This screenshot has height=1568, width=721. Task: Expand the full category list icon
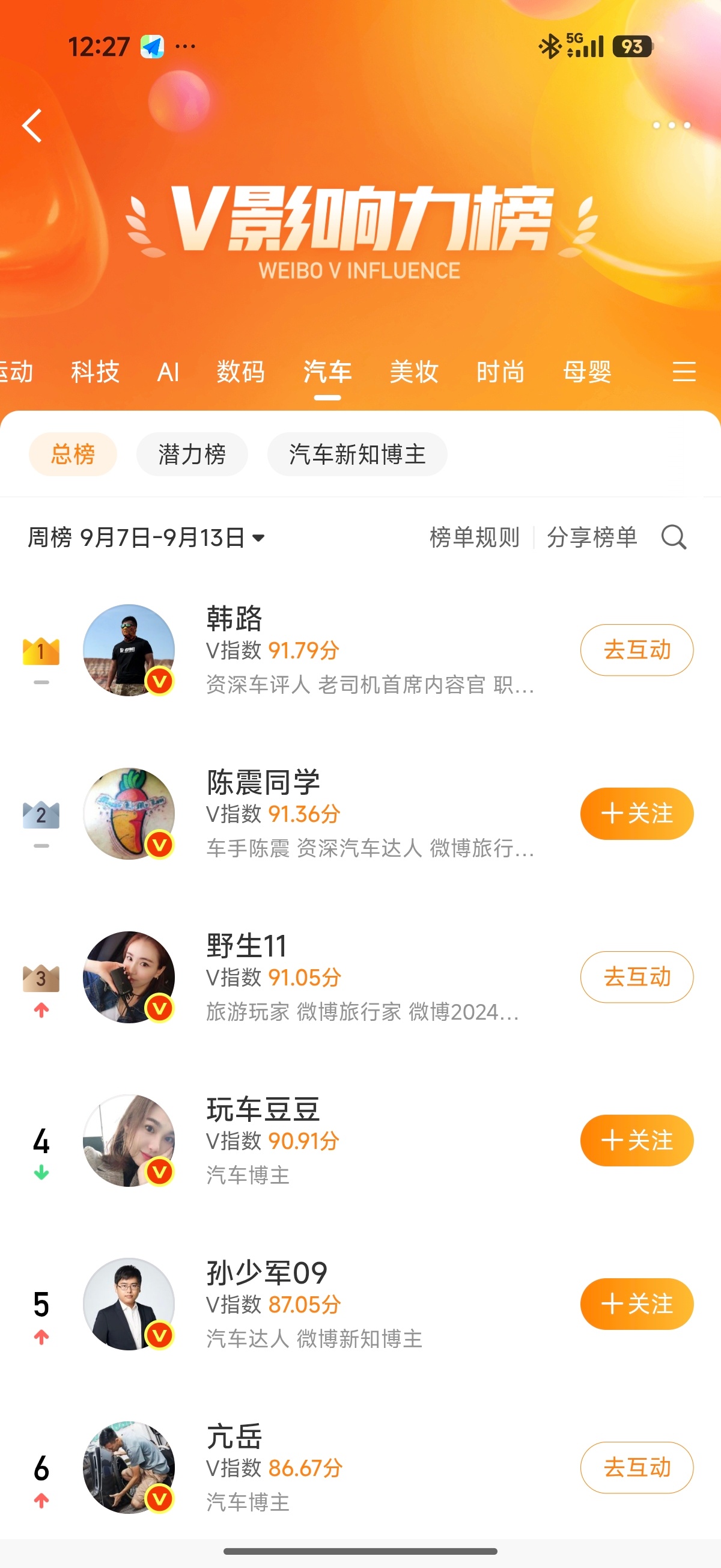point(684,372)
